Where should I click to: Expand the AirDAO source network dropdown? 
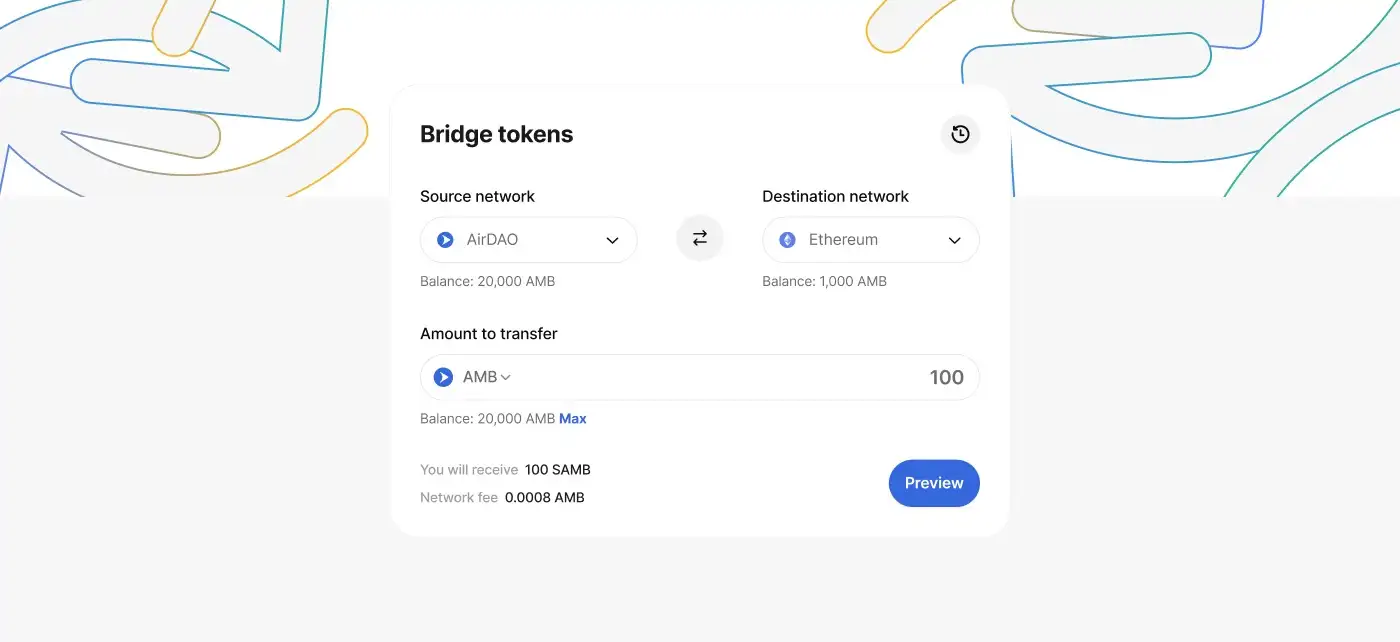pos(528,240)
